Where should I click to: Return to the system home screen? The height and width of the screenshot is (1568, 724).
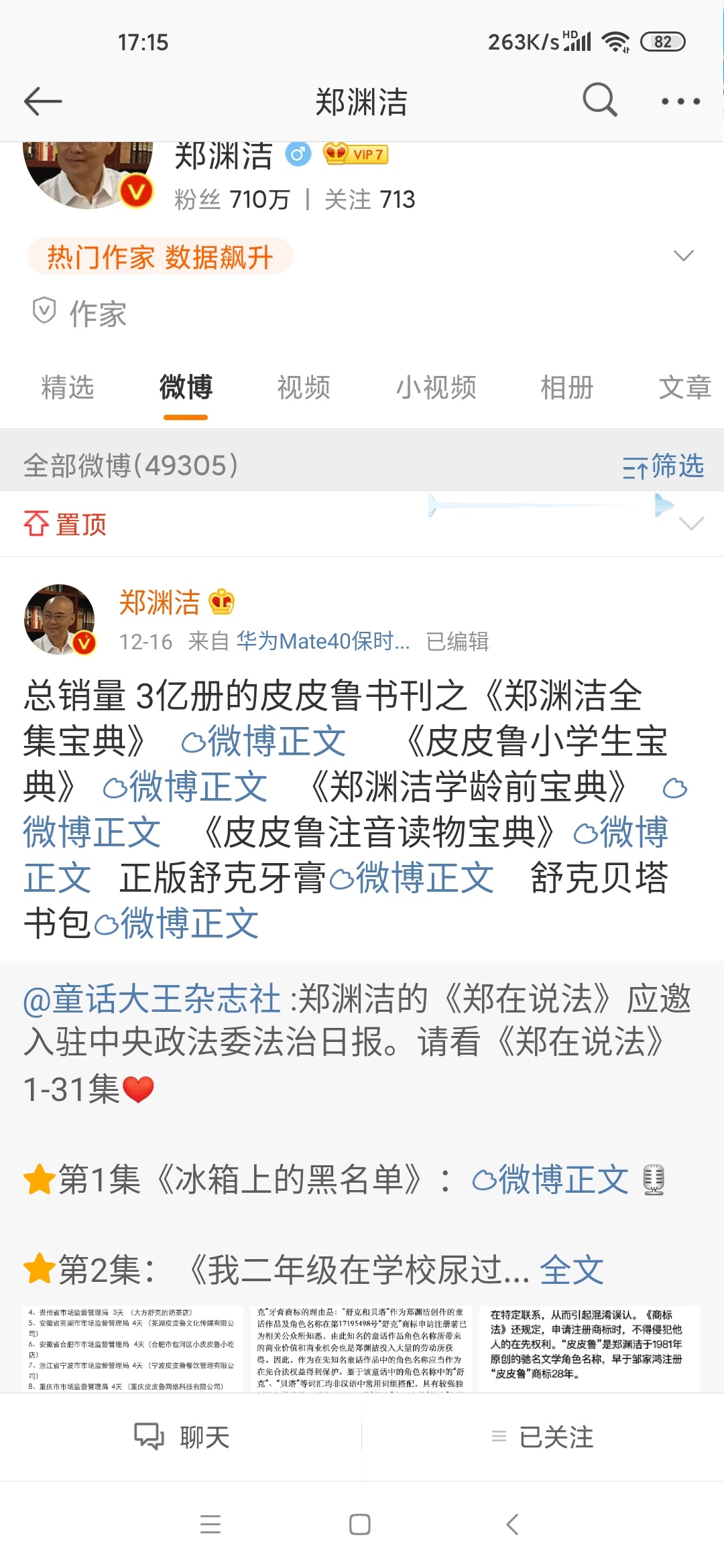360,1524
